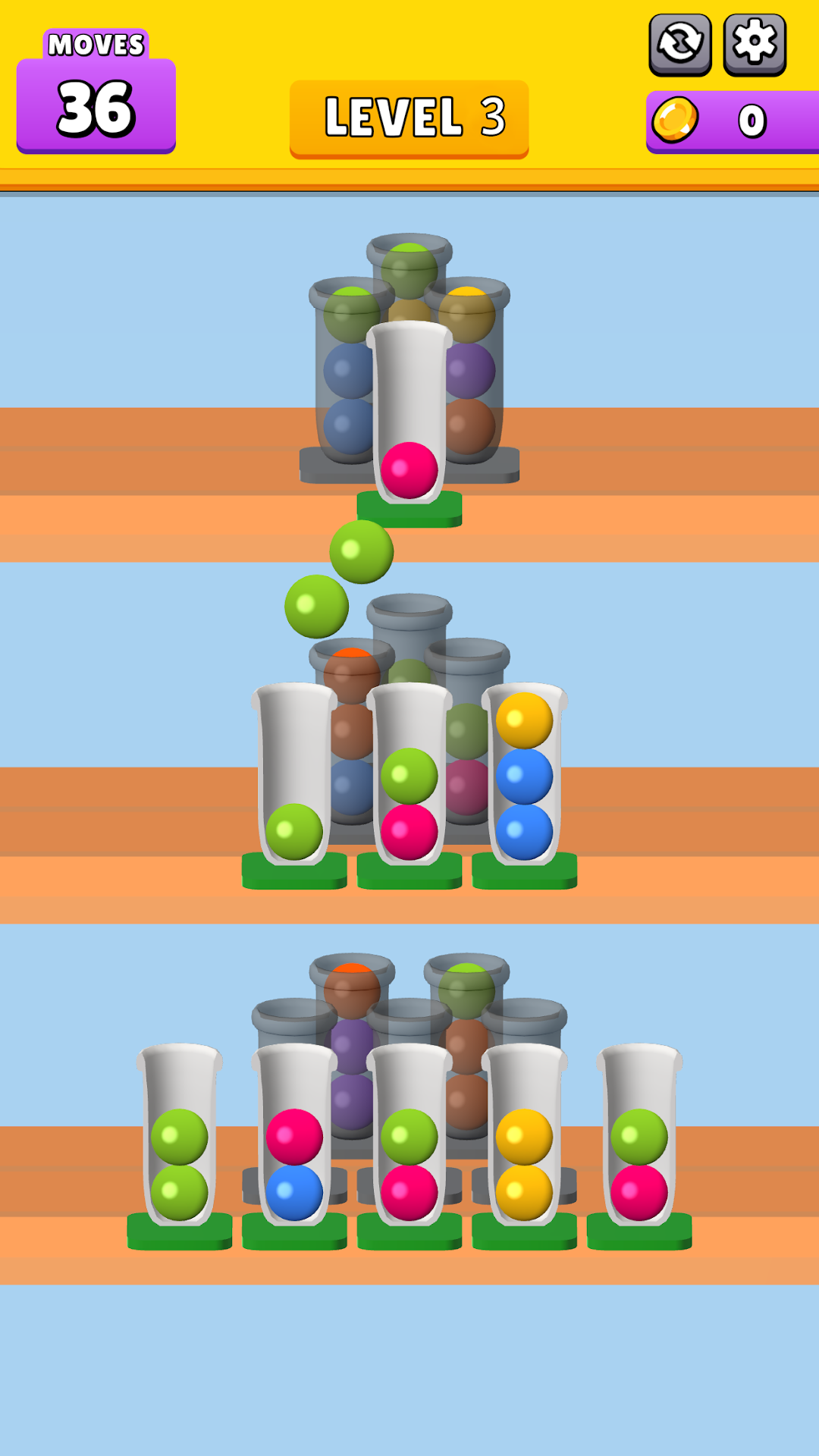Screen dimensions: 819x1456
Task: Open the settings gear
Action: tap(755, 44)
